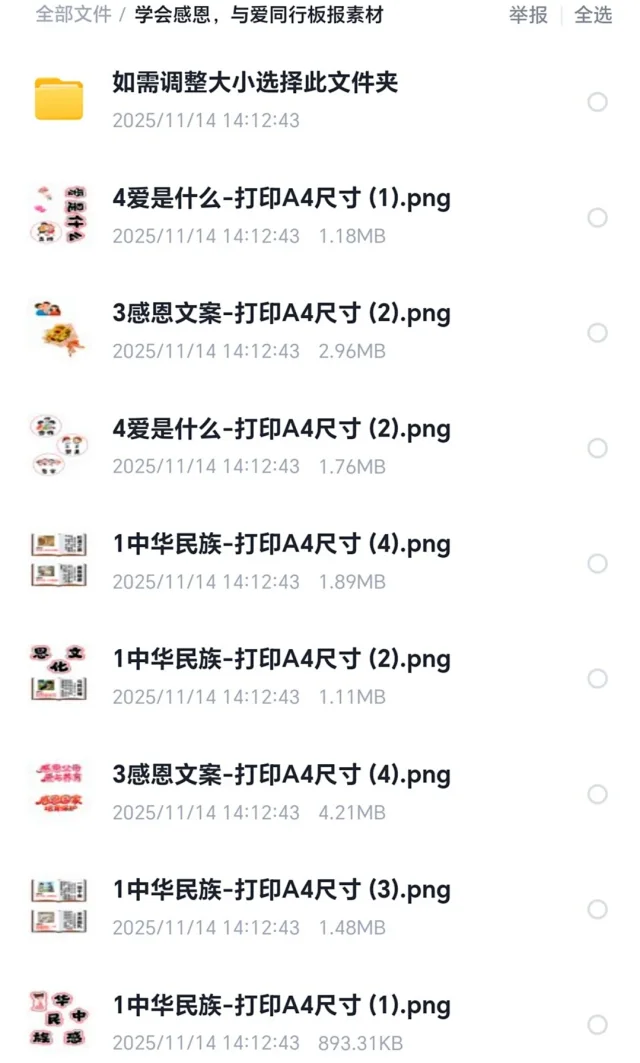Open file 3感恩文案-打印A4尺寸 (4).png
Viewport: 640px width, 1063px height.
click(x=281, y=775)
